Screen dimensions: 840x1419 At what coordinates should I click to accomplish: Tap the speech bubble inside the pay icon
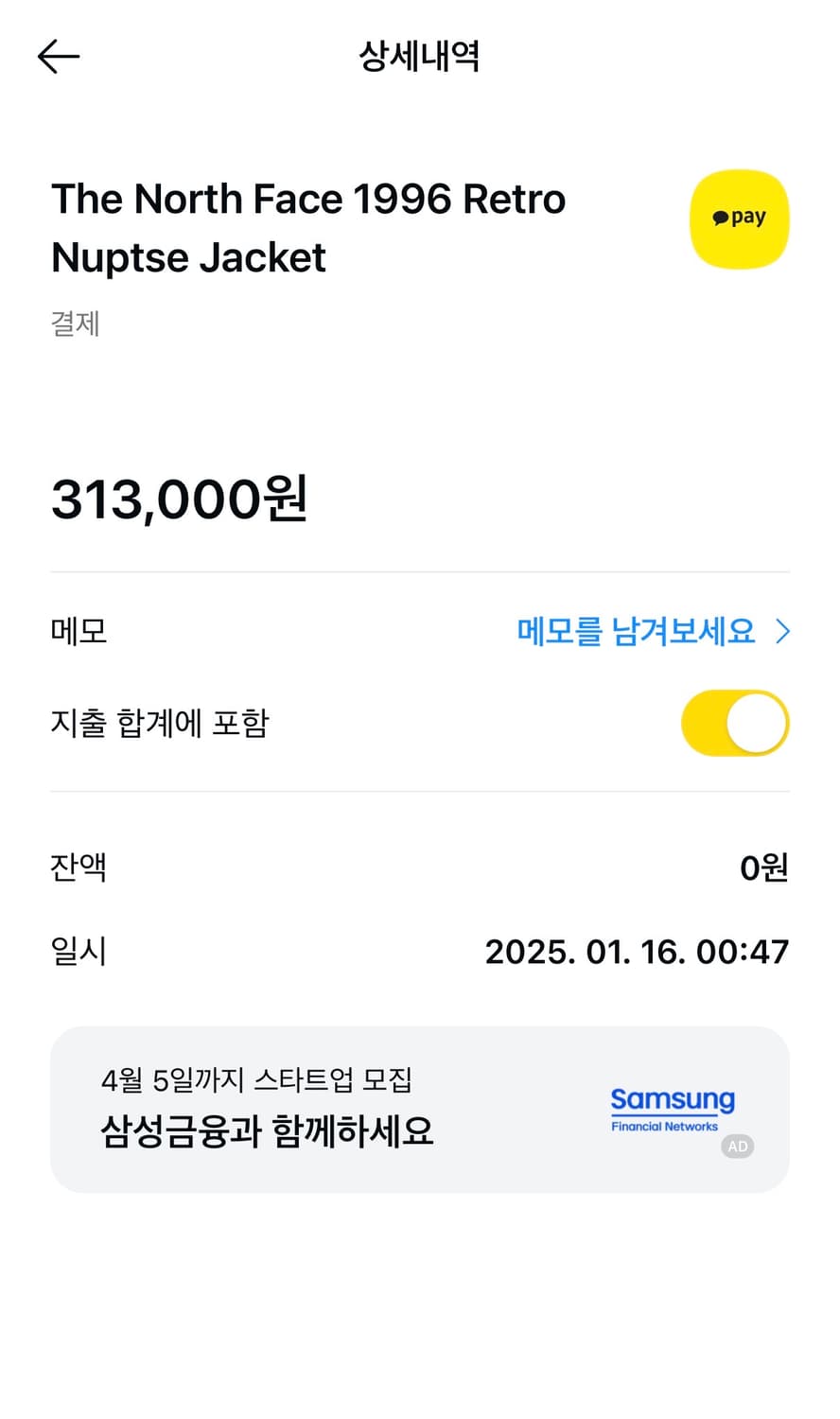tap(723, 218)
